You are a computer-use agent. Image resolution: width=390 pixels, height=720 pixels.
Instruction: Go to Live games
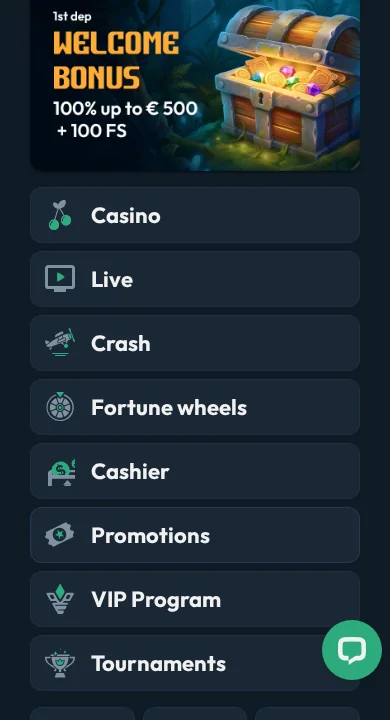pos(195,279)
